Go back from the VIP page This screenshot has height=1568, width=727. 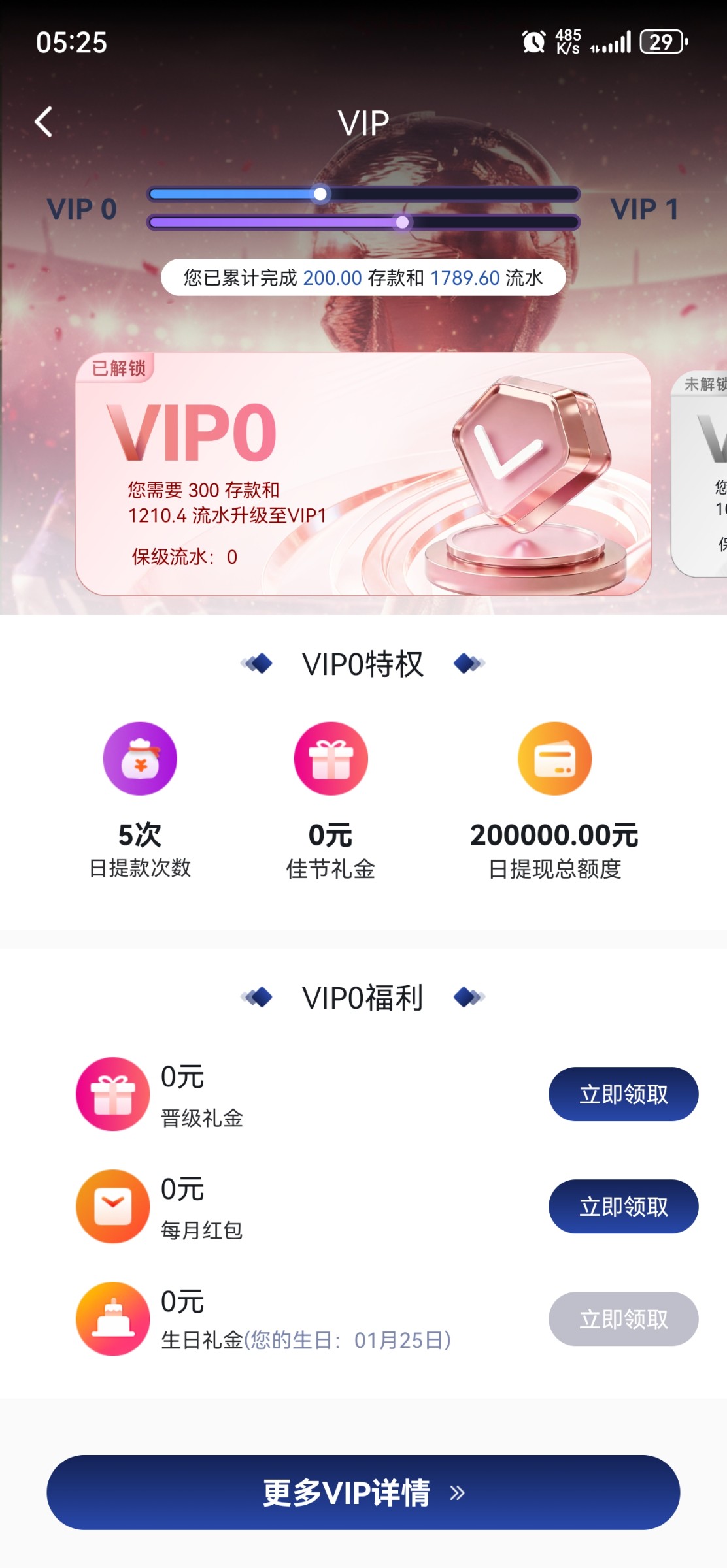pos(44,122)
